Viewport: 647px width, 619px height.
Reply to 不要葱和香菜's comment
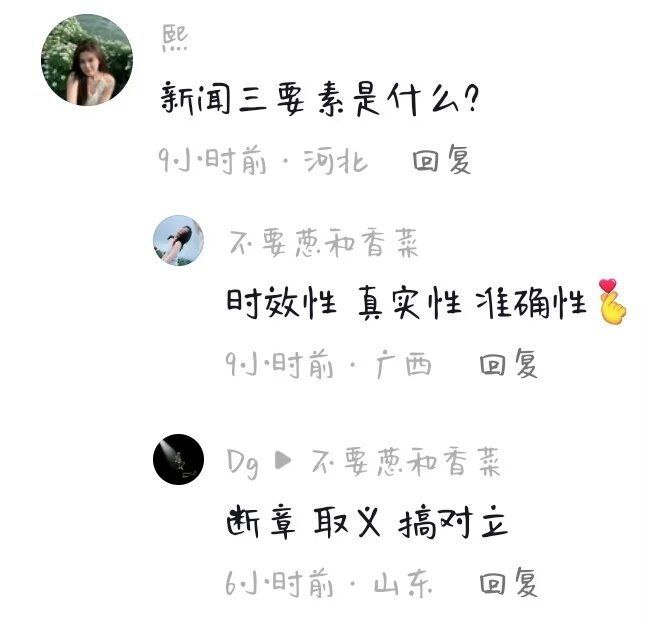tap(508, 365)
